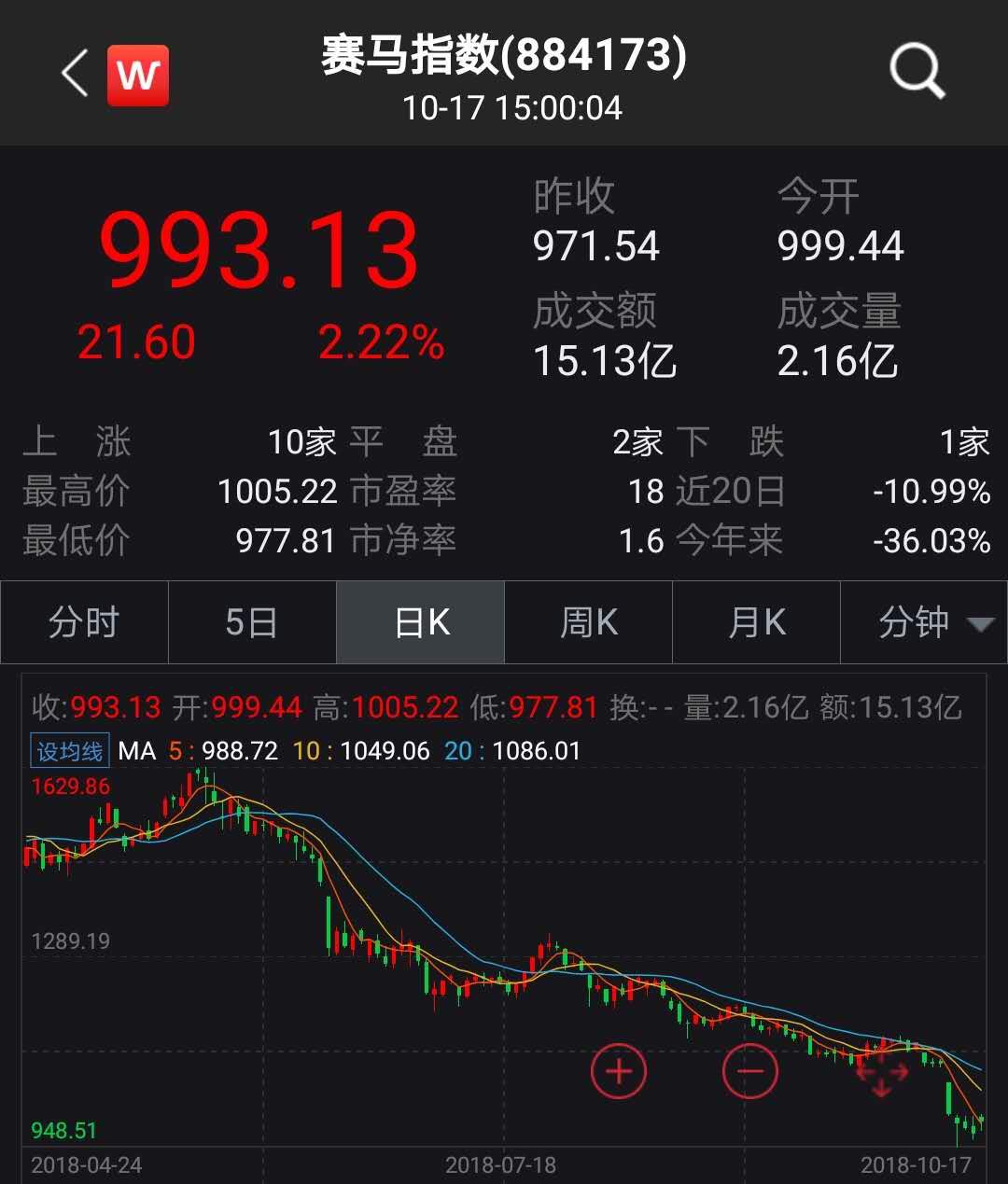
Task: Switch to the 周K chart tab
Action: [589, 622]
